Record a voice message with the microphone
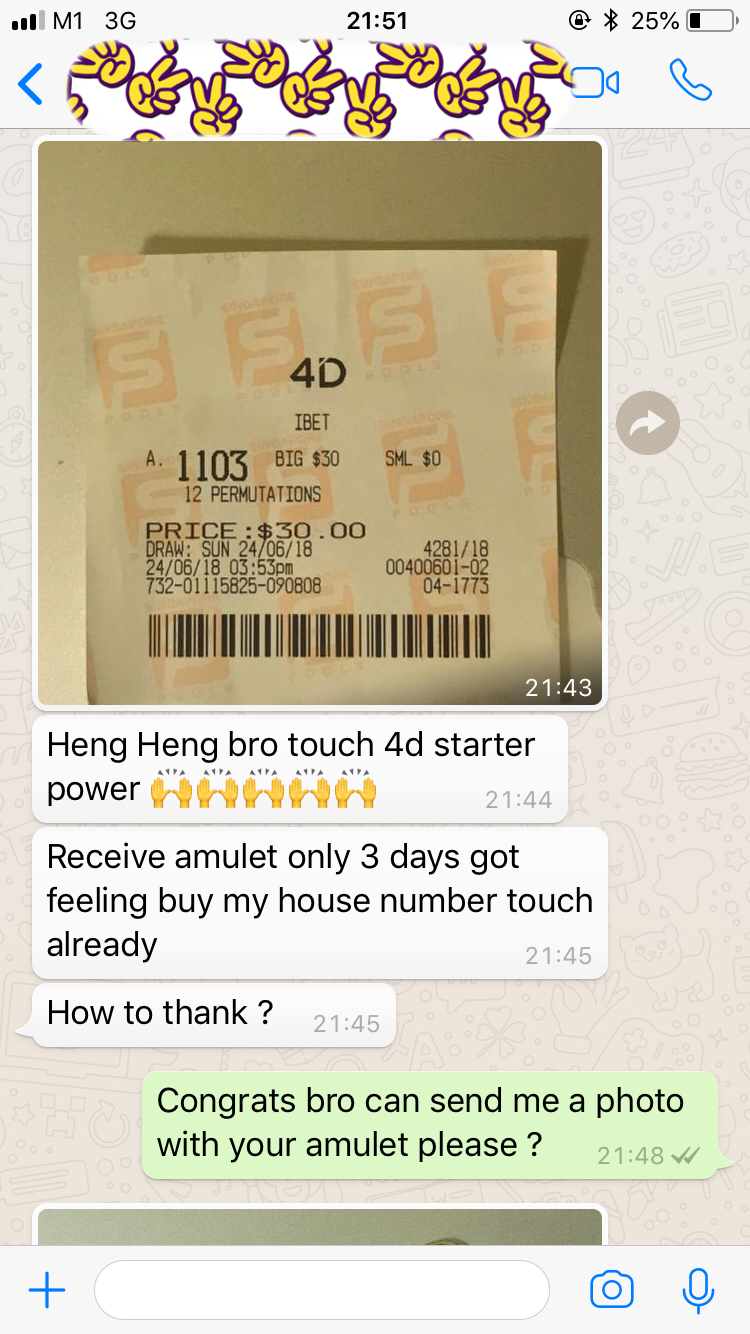The width and height of the screenshot is (750, 1334). [698, 1290]
